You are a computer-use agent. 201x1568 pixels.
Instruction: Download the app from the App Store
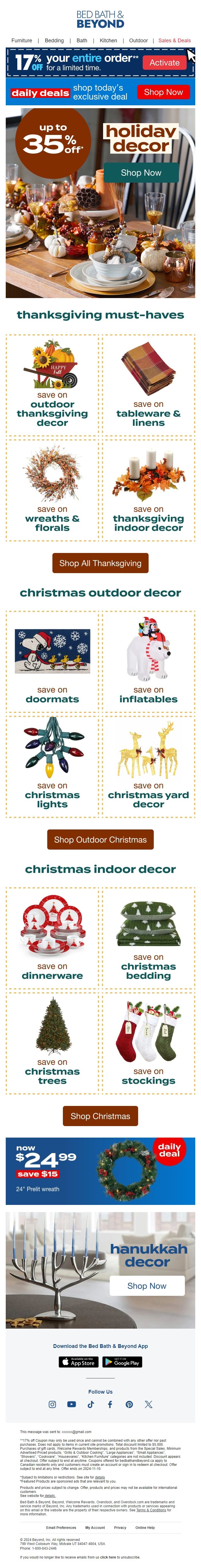point(78,1362)
